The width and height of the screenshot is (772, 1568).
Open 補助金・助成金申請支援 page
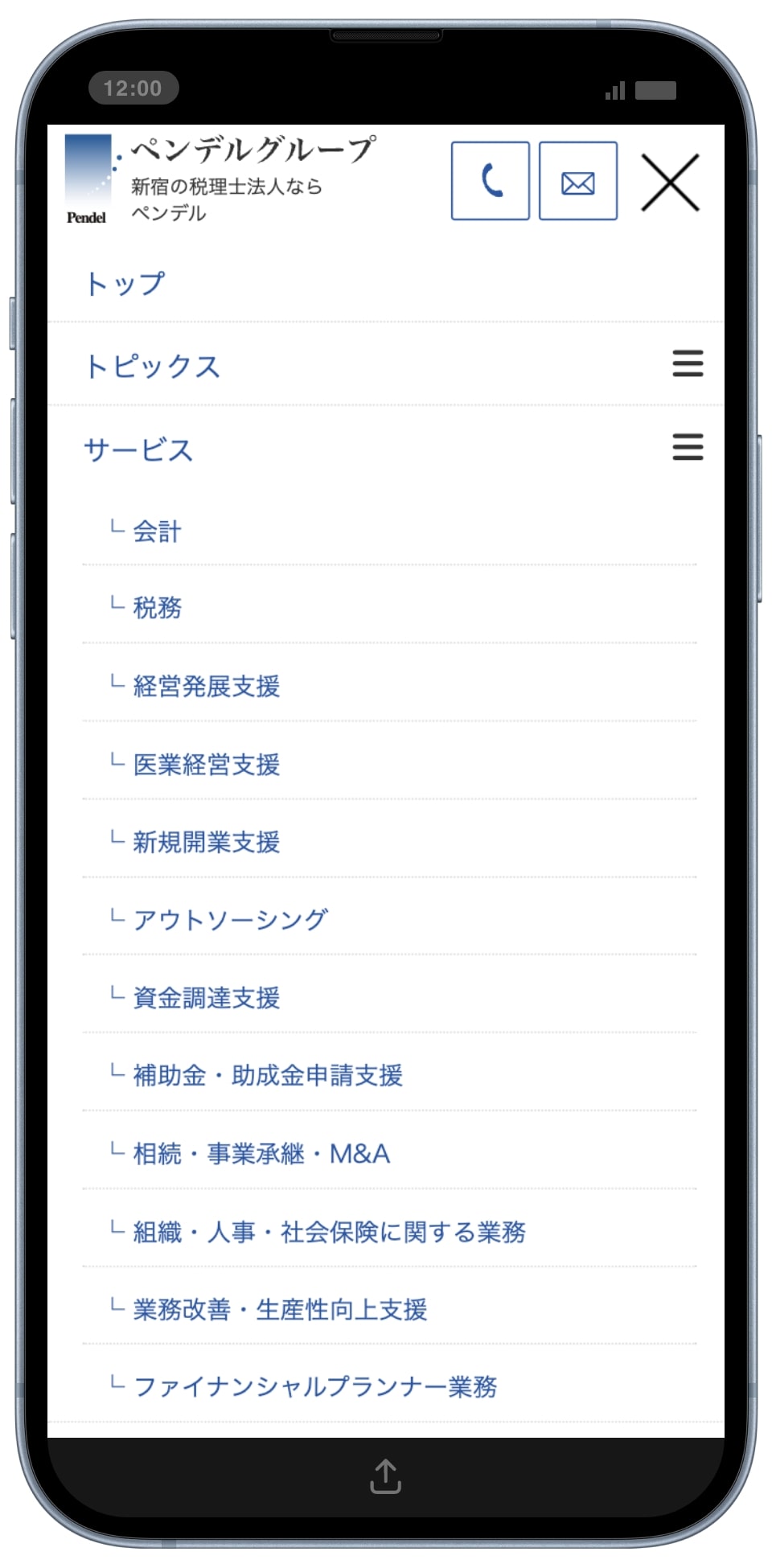coord(267,1075)
